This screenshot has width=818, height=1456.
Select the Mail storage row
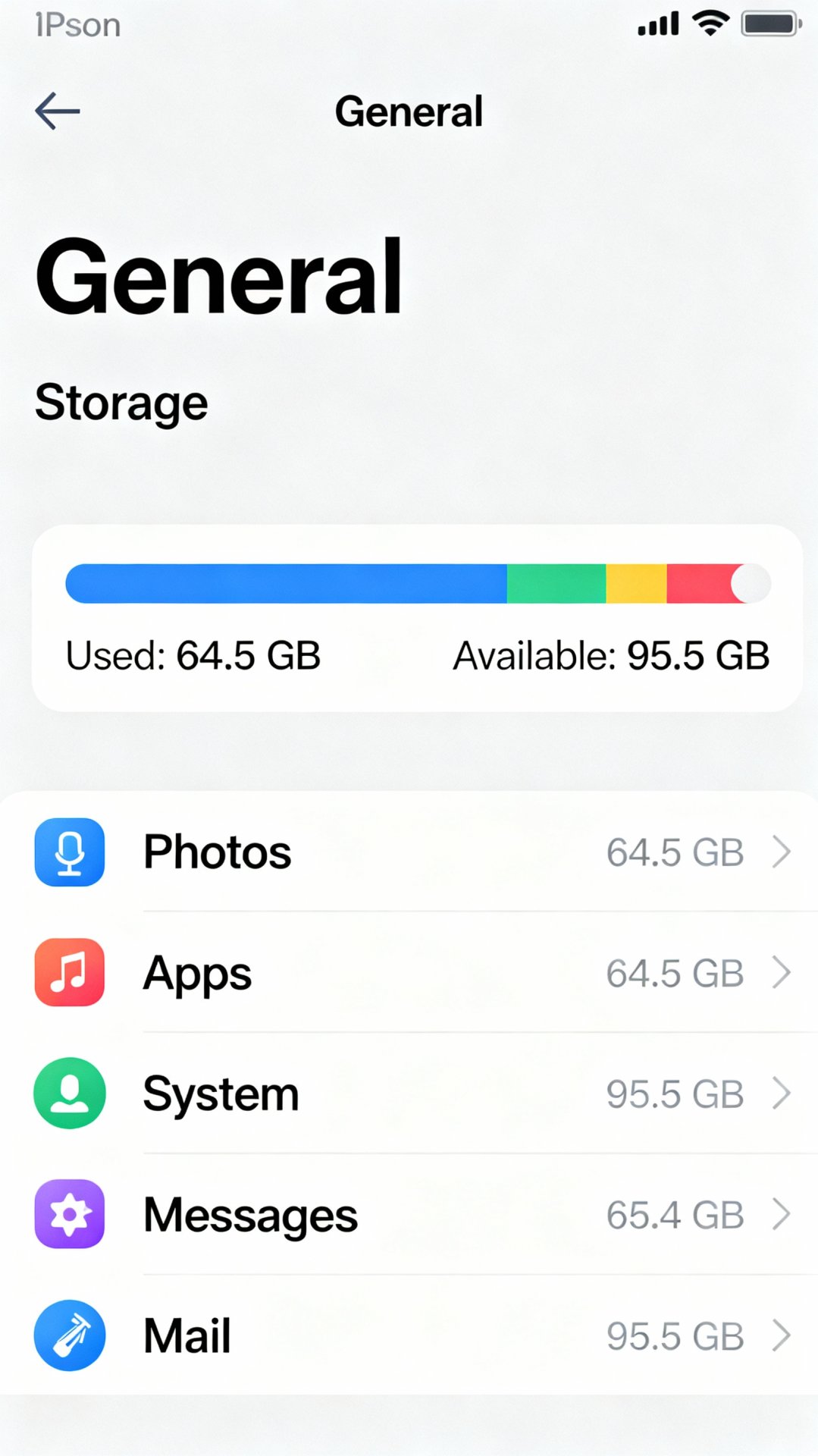click(409, 1335)
